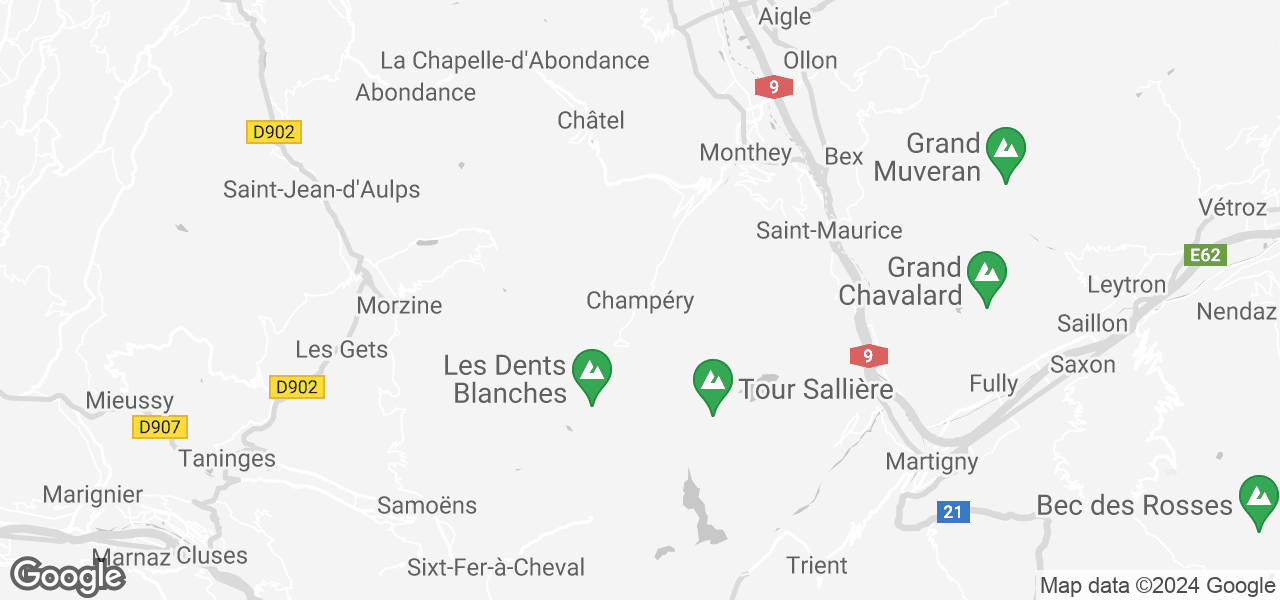Open the Grand Muveran mountain marker

pyautogui.click(x=1005, y=152)
